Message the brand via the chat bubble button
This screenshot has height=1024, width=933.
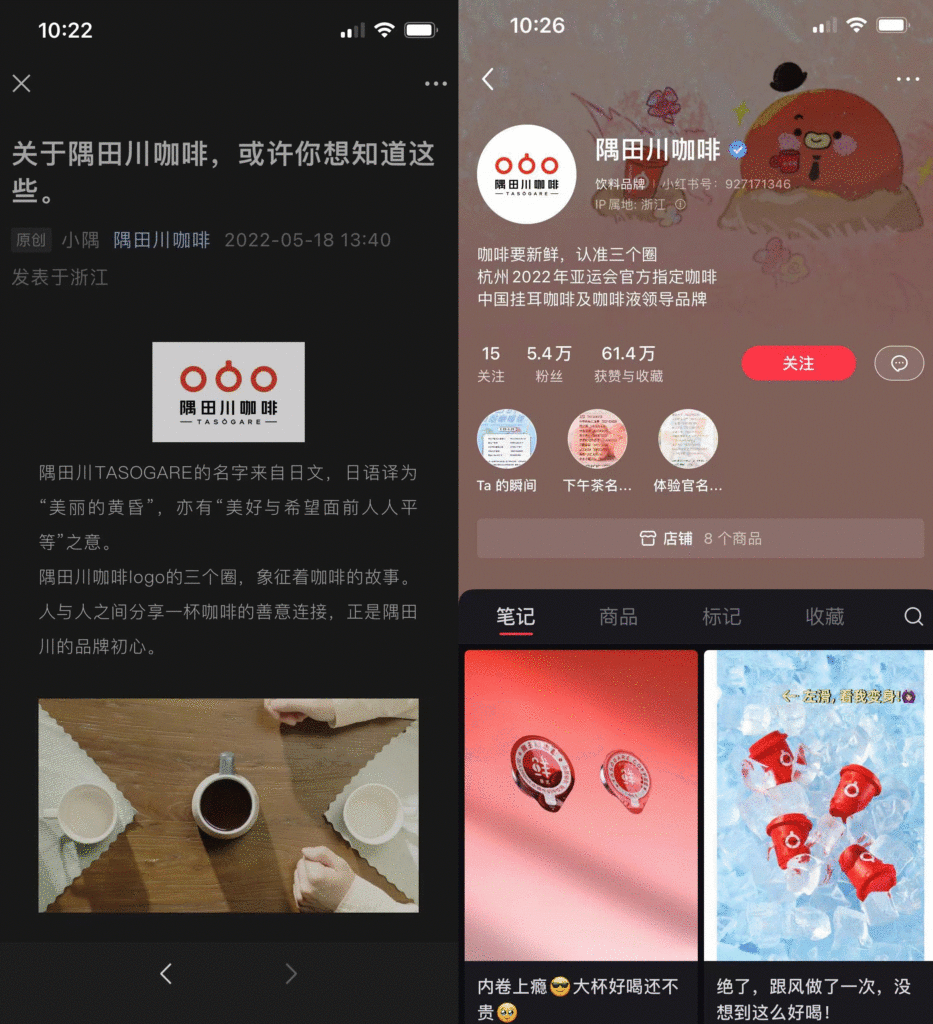[898, 363]
